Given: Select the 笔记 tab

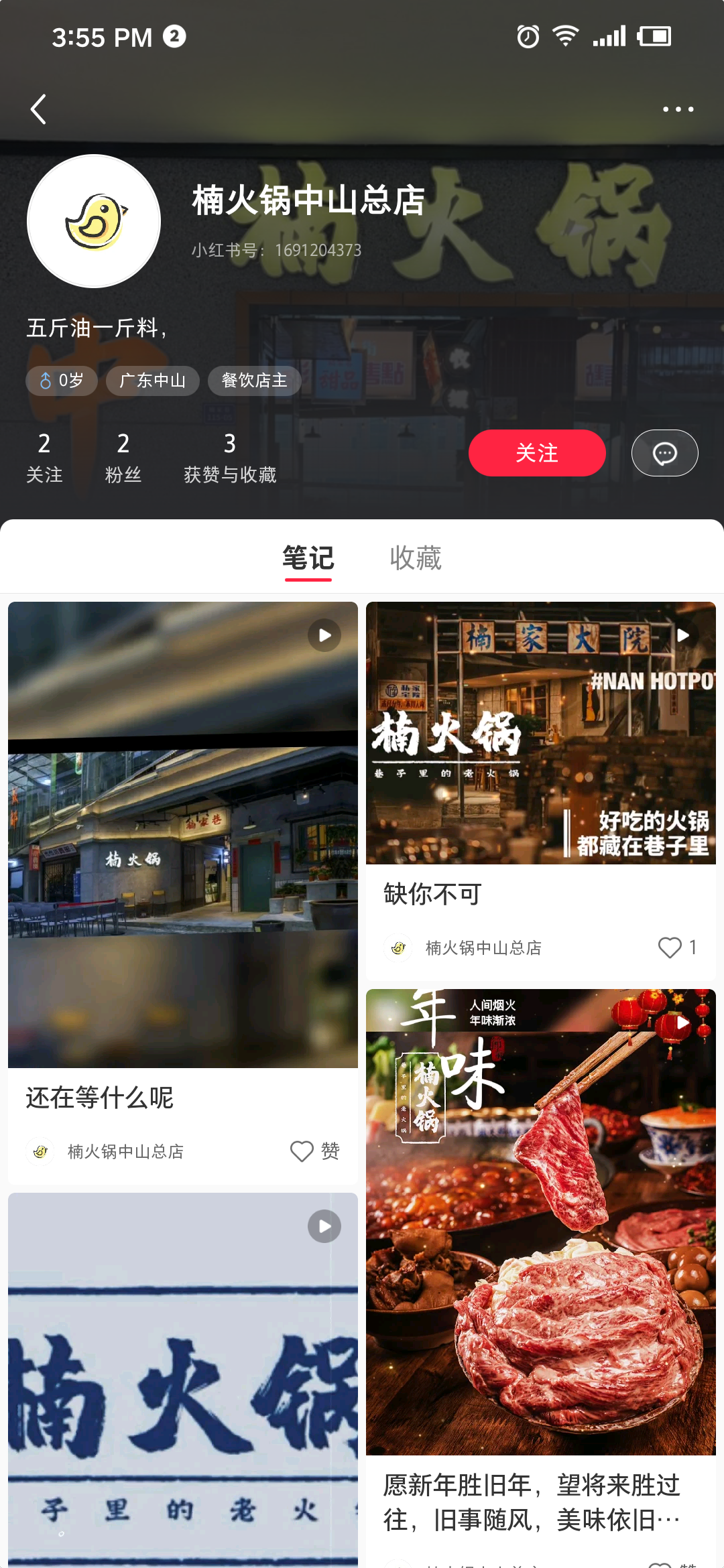Looking at the screenshot, I should coord(308,558).
